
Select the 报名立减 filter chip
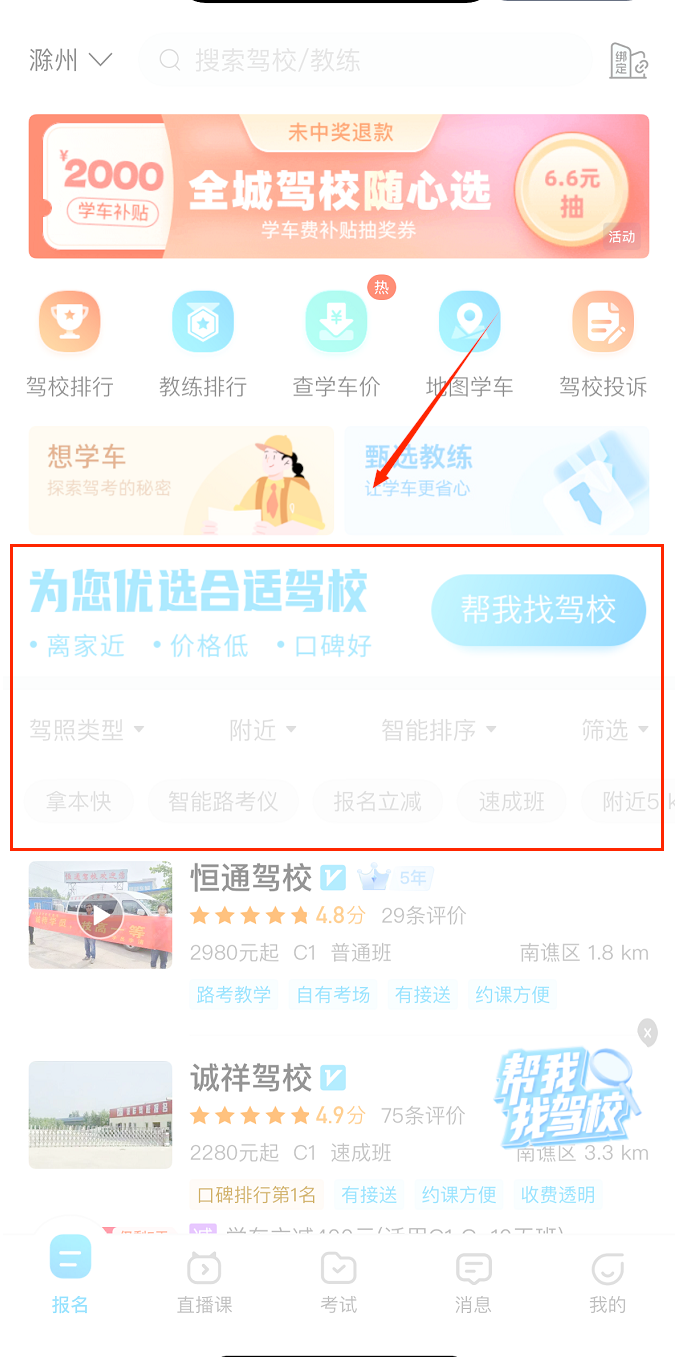coord(377,801)
